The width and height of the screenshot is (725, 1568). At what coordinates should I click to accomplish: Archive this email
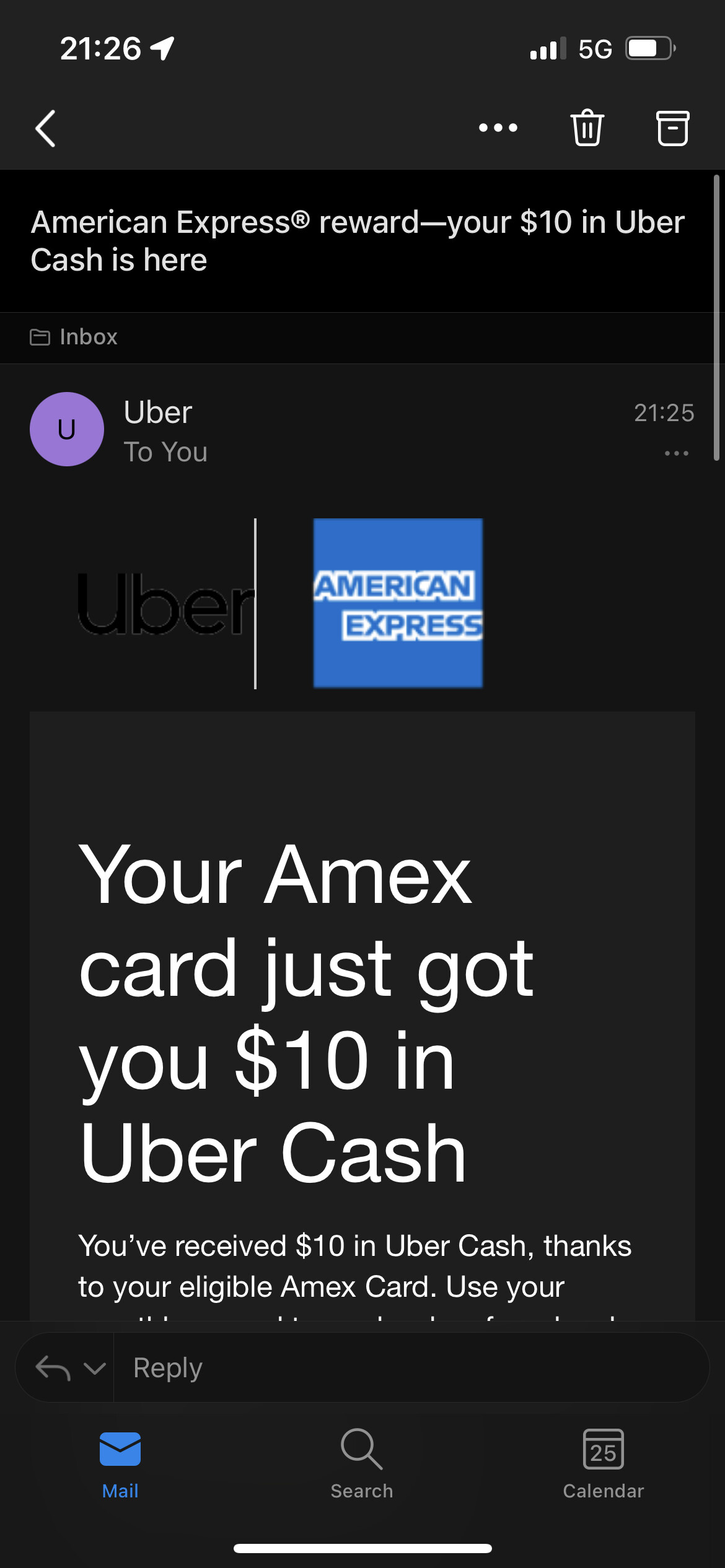[x=672, y=128]
